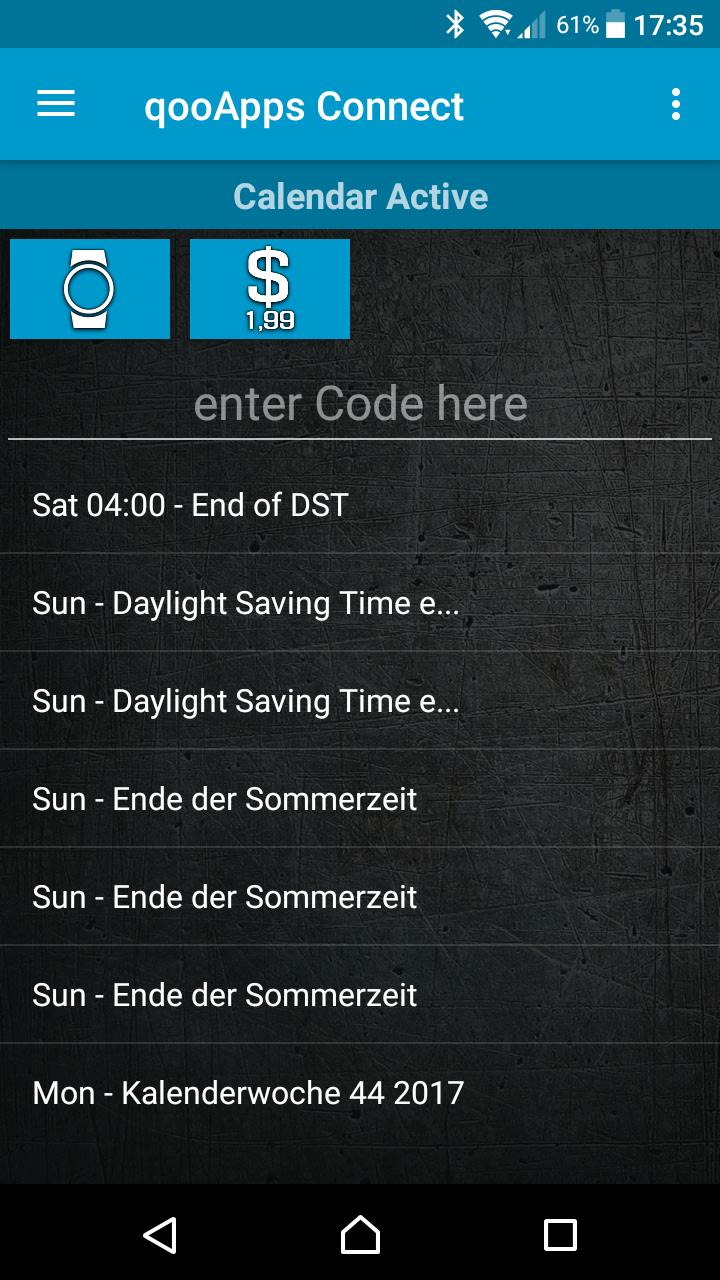Open Mon Kalenderwoche 44 2017 event

tap(360, 1092)
